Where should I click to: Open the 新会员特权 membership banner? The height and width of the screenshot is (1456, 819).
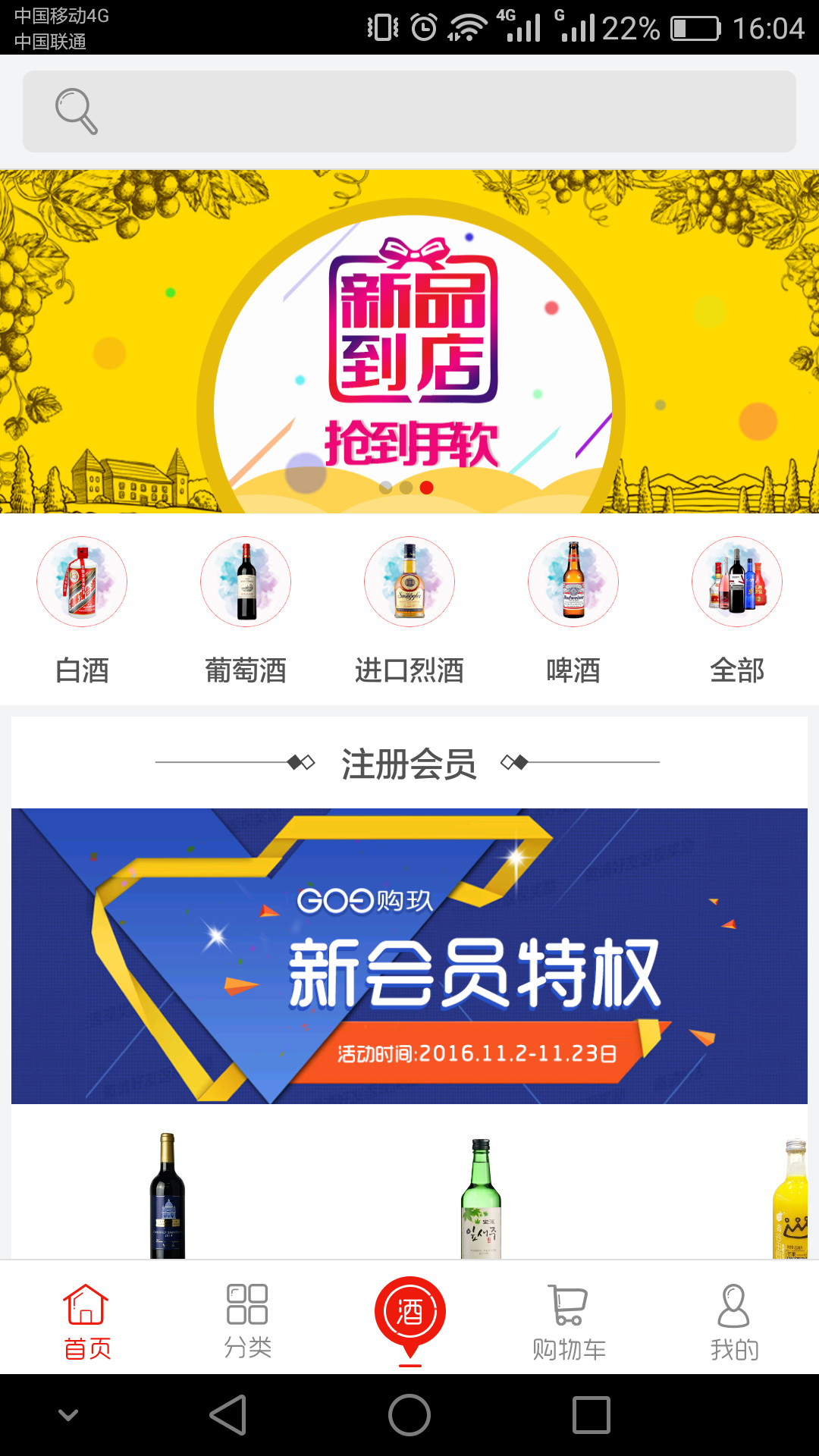409,955
